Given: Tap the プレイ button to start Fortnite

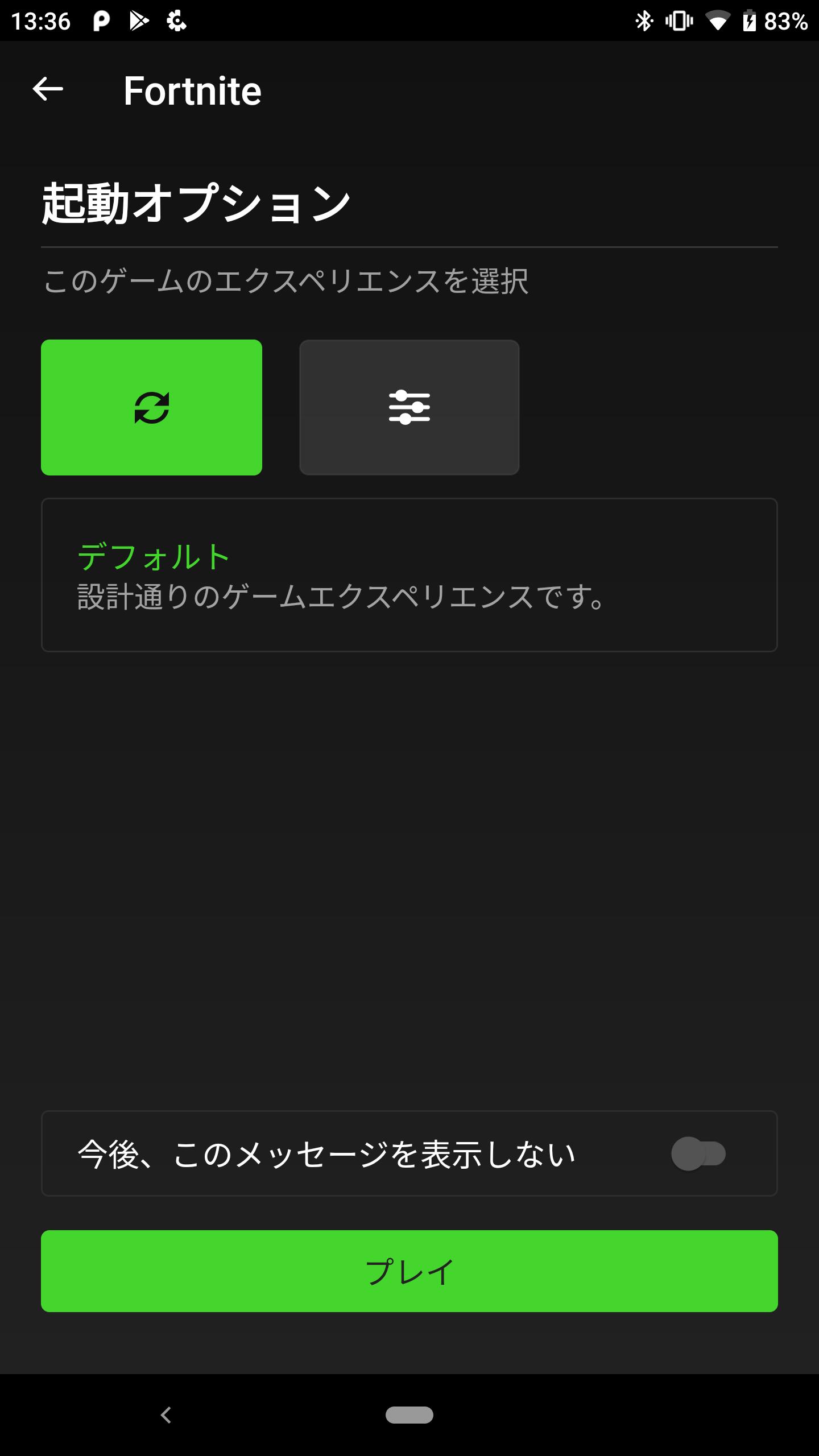Looking at the screenshot, I should (409, 1271).
